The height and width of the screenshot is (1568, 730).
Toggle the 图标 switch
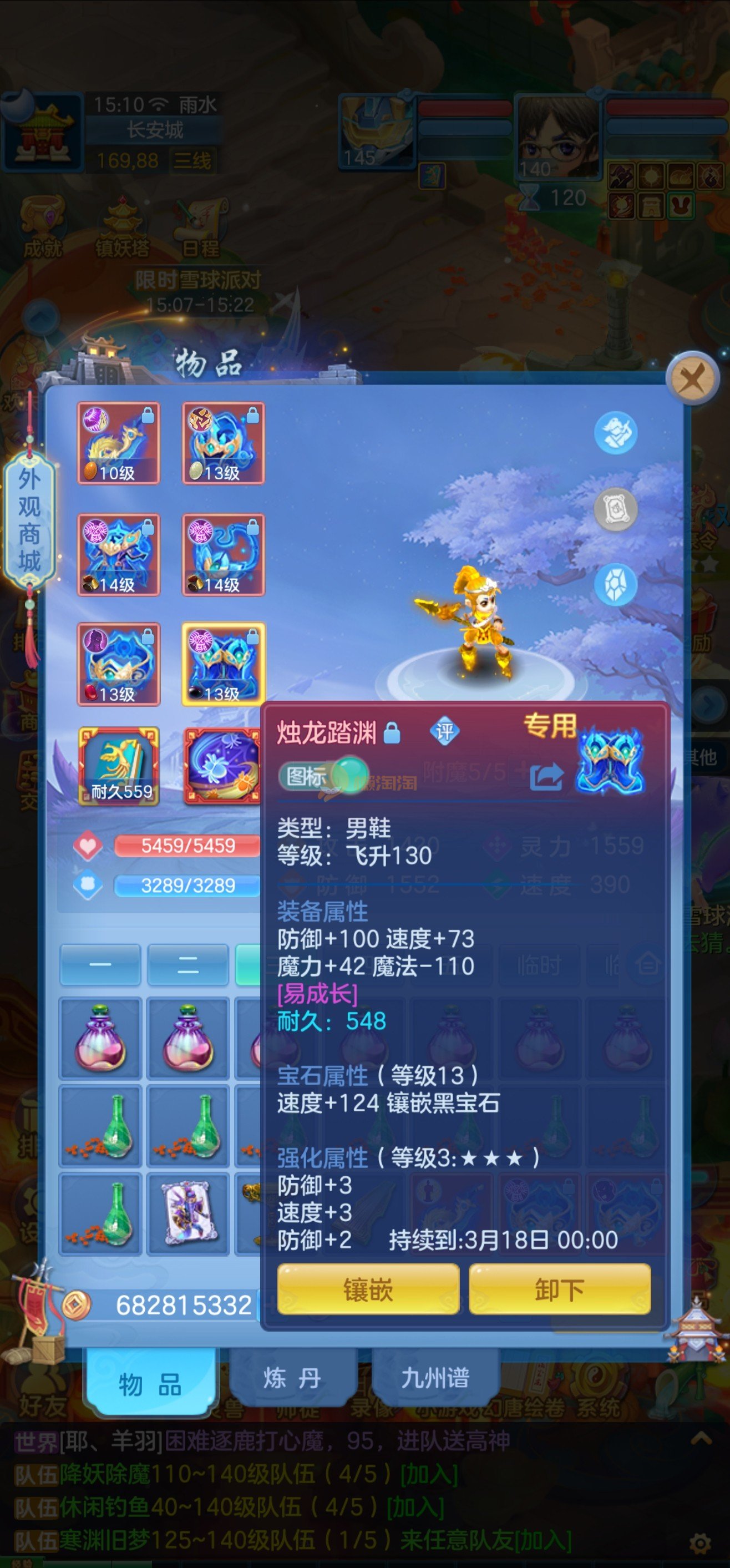(322, 776)
